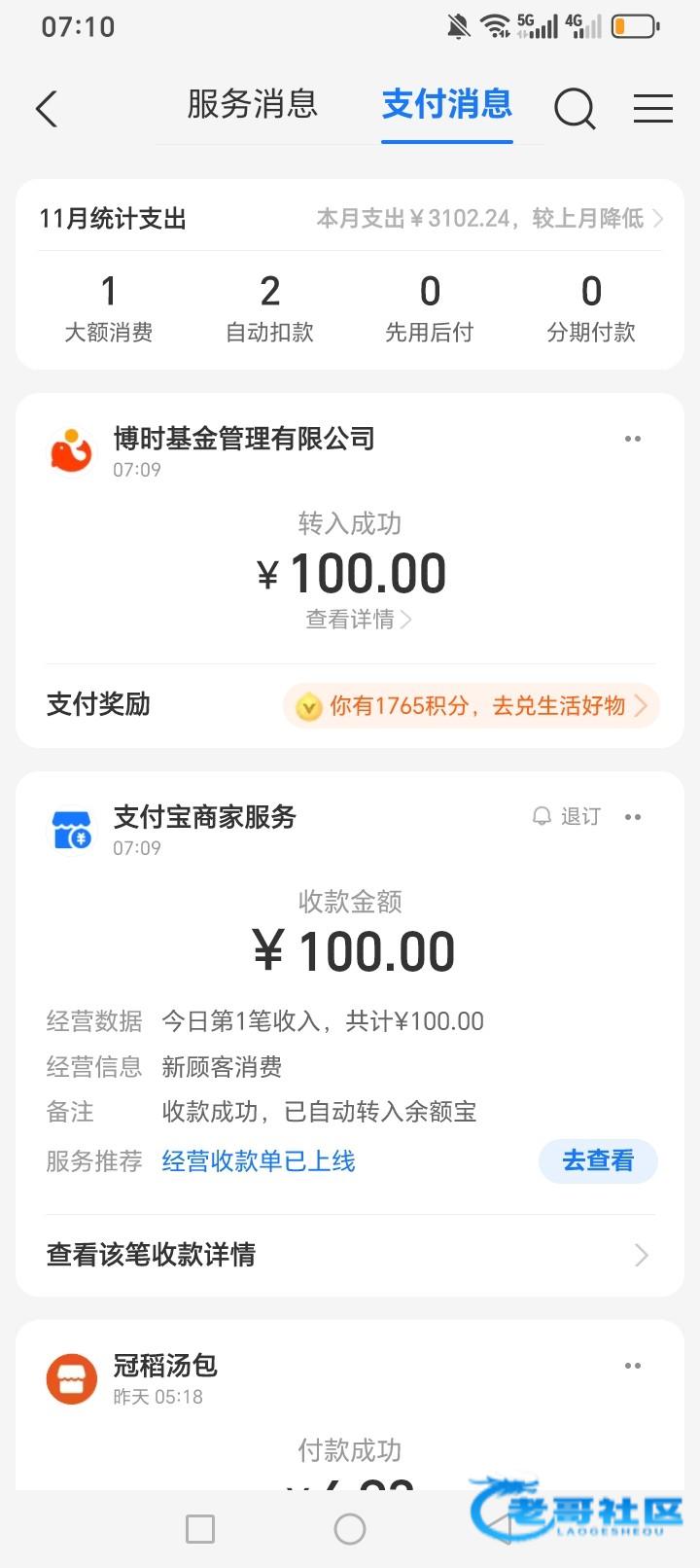Open the hamburger menu at top right

pos(653,108)
